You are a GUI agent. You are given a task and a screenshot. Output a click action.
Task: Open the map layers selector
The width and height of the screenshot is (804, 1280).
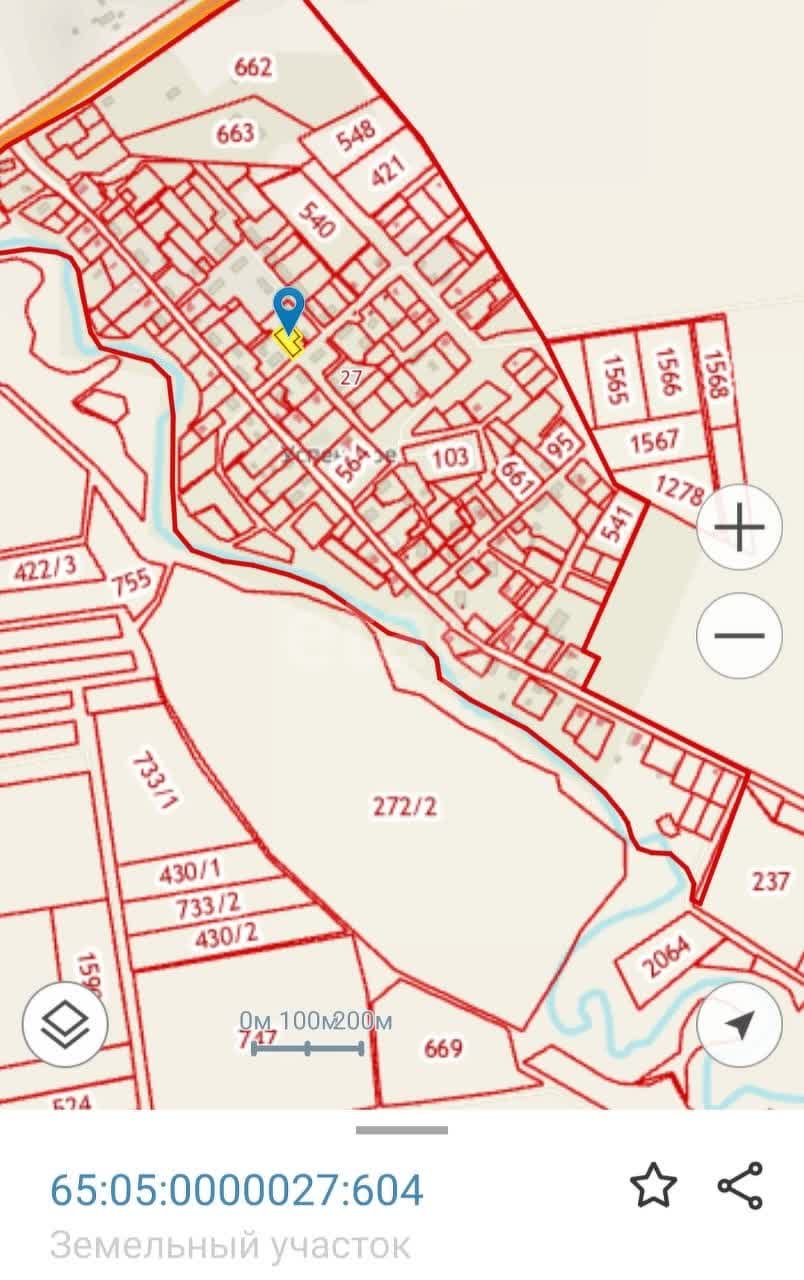click(64, 1023)
